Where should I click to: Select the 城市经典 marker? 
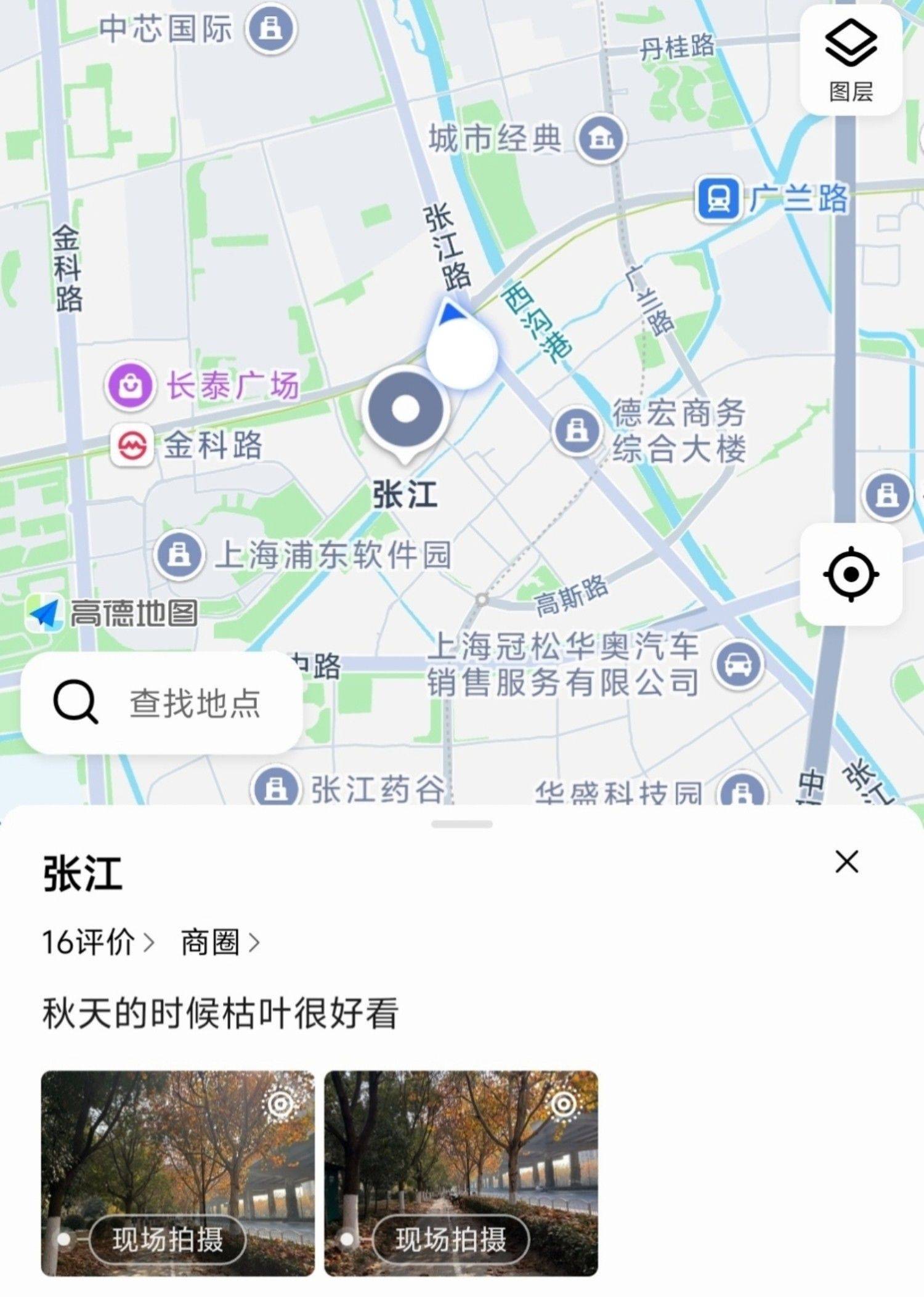(x=601, y=139)
